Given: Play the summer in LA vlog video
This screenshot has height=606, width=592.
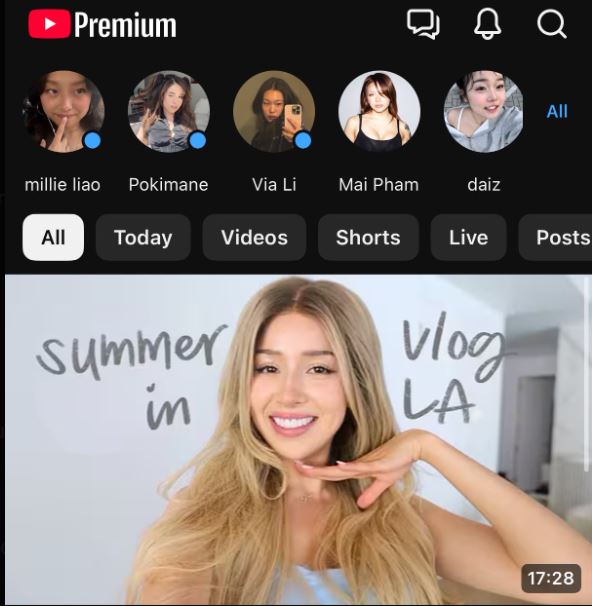Looking at the screenshot, I should click(x=298, y=440).
